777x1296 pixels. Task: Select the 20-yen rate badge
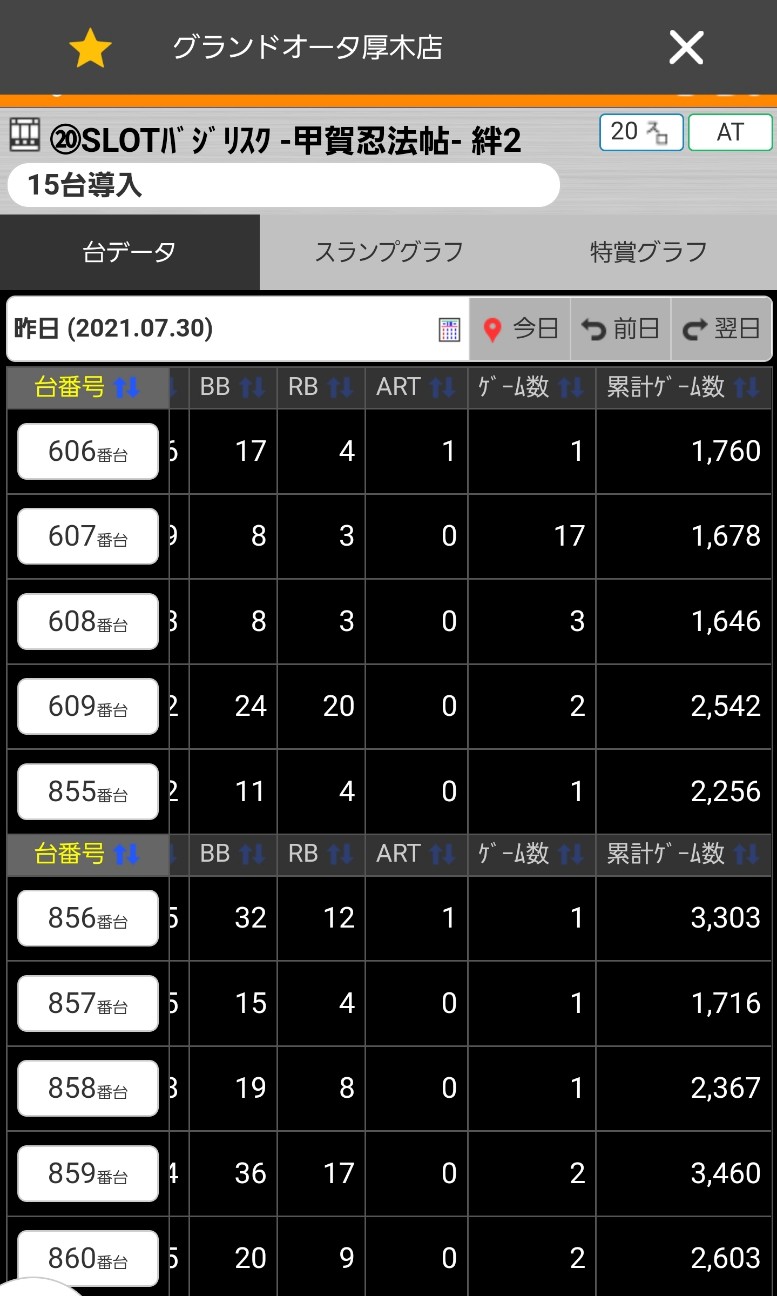click(x=640, y=131)
